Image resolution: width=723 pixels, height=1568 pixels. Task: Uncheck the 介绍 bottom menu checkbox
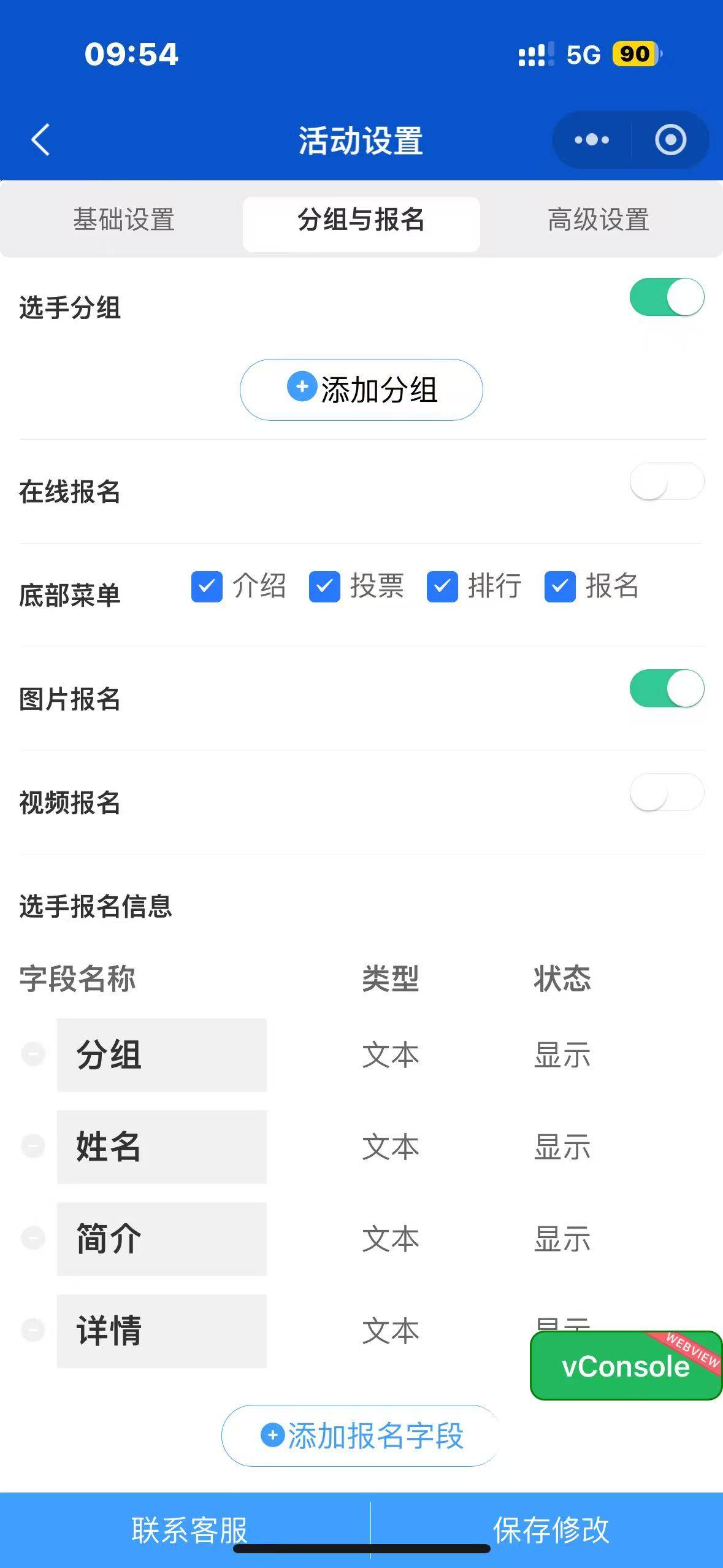tap(207, 586)
